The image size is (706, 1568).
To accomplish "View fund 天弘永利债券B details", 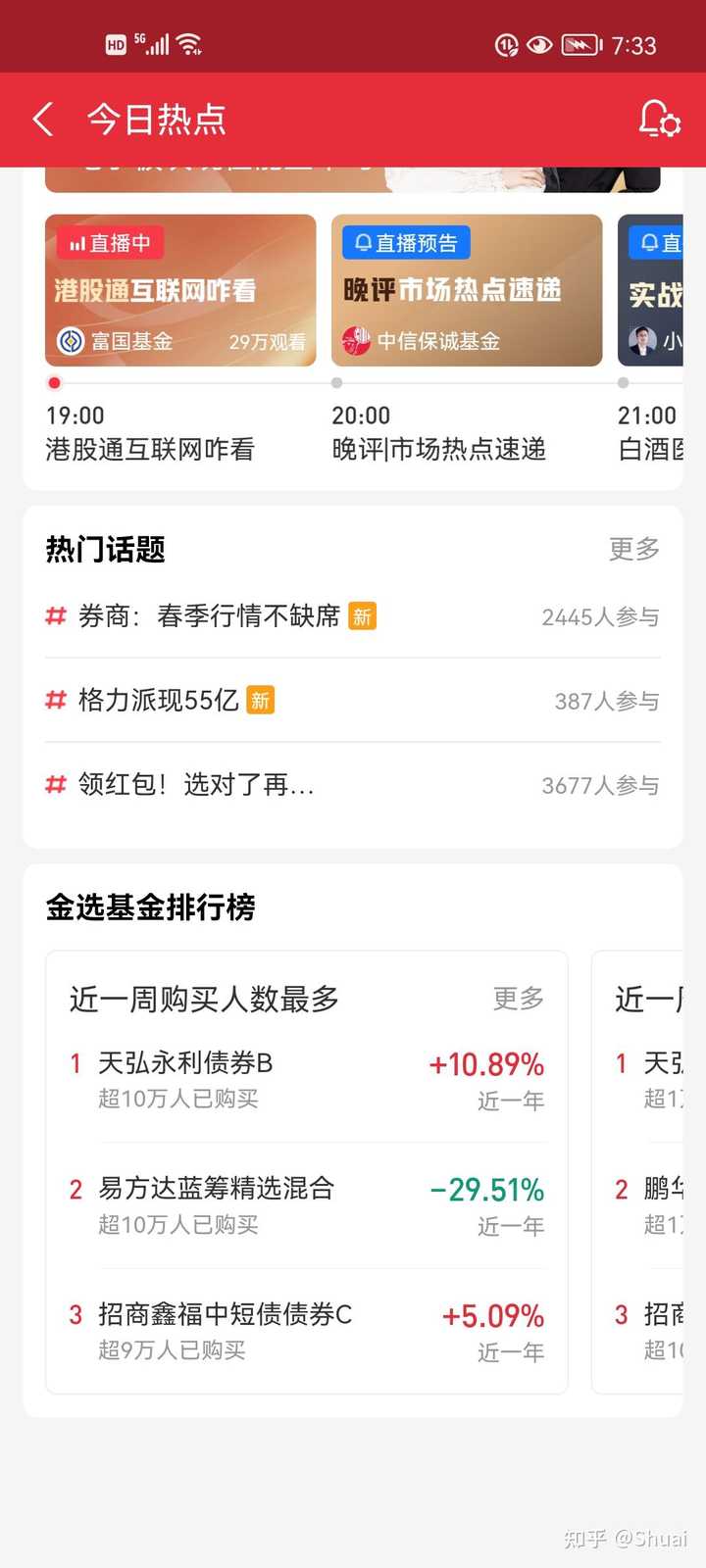I will (x=196, y=1063).
